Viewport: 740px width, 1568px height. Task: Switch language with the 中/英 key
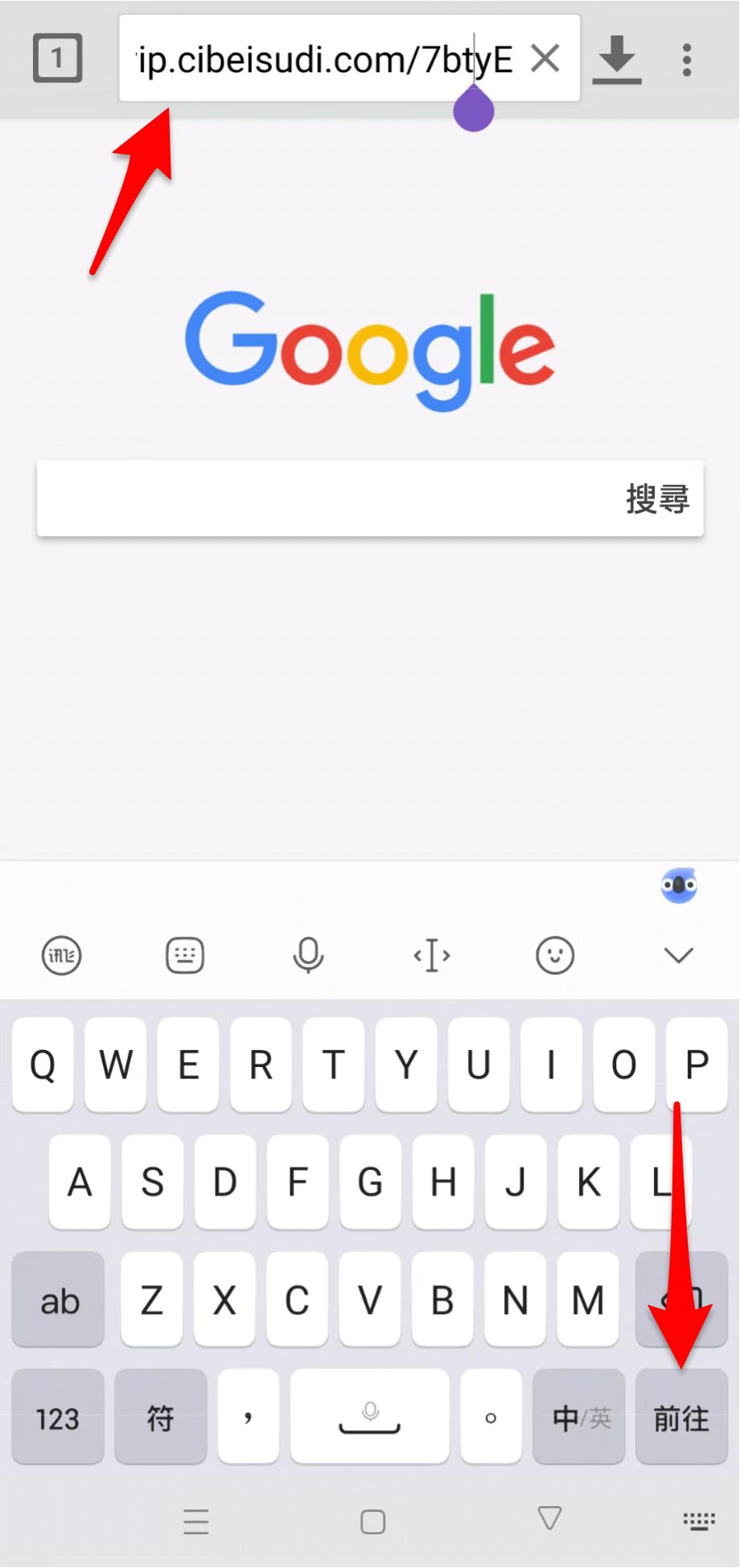pyautogui.click(x=579, y=1418)
